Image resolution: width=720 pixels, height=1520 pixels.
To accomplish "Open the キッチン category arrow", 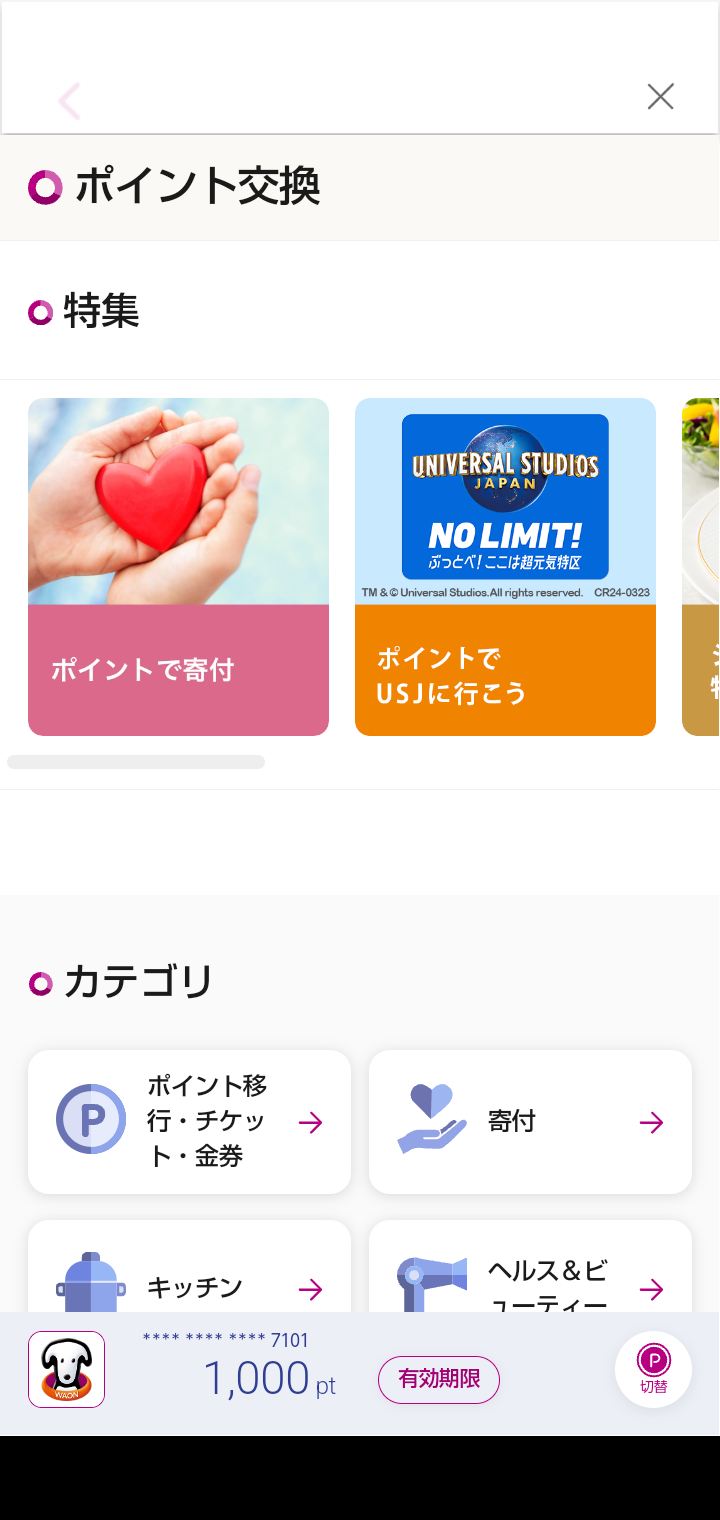I will [x=311, y=1289].
